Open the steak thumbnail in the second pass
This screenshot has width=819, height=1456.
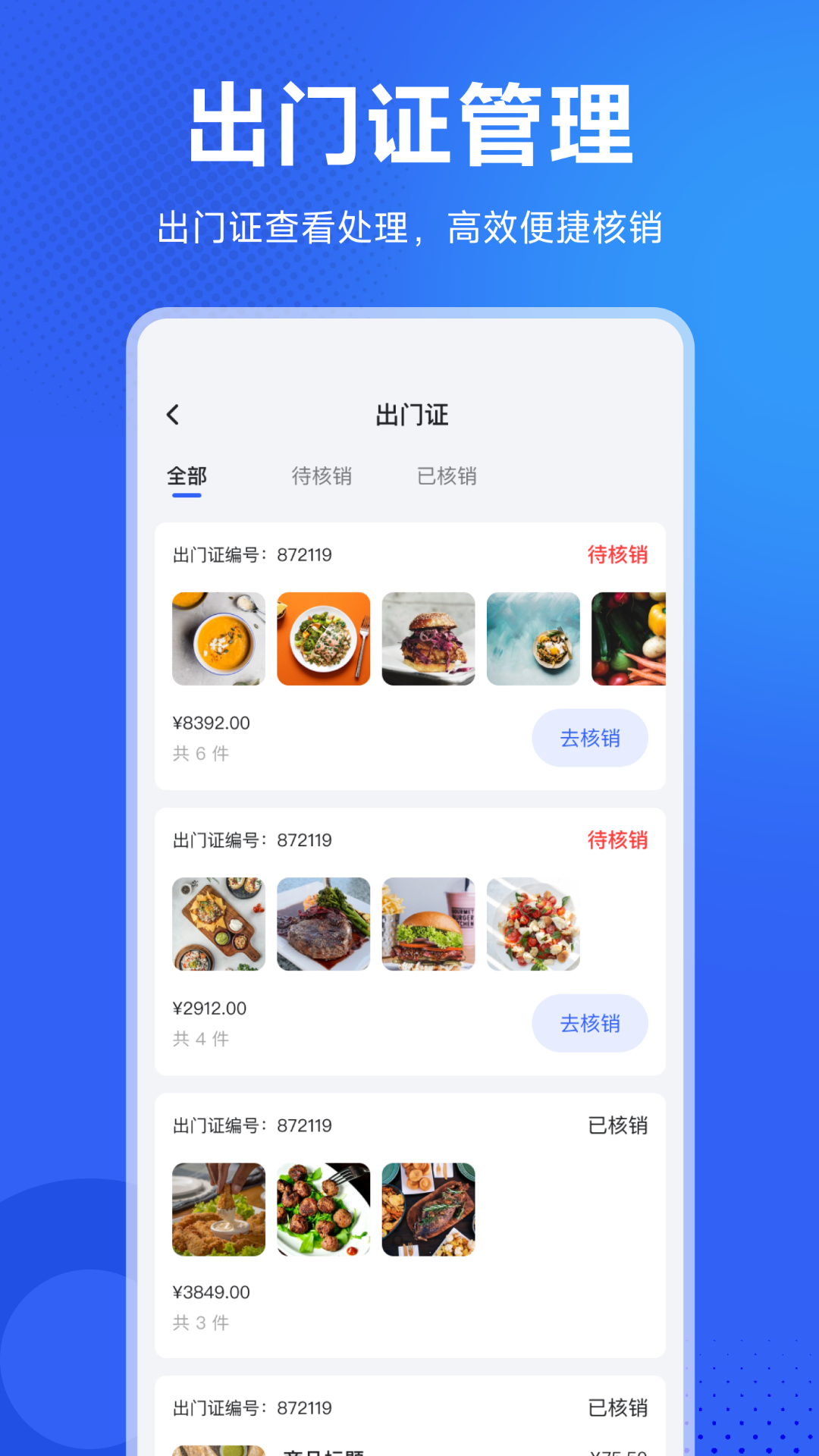pos(323,924)
